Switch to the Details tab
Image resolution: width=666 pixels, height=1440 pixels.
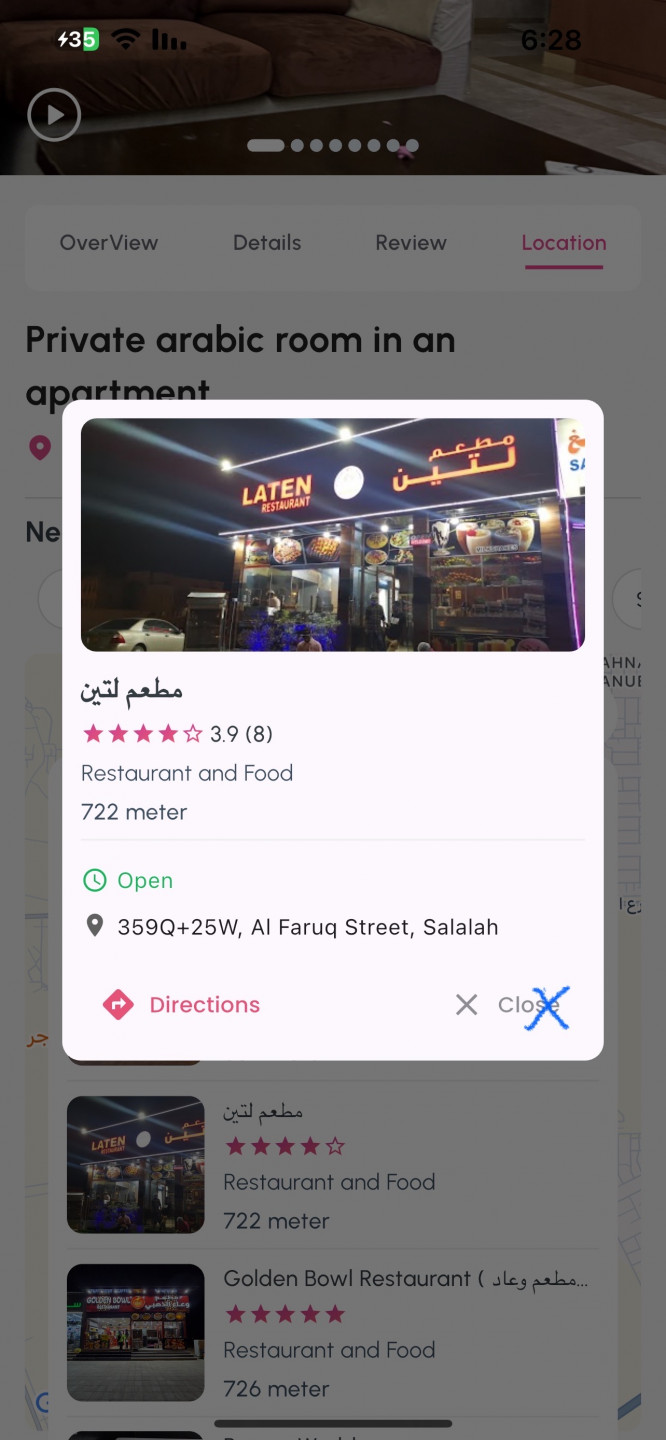pyautogui.click(x=267, y=243)
